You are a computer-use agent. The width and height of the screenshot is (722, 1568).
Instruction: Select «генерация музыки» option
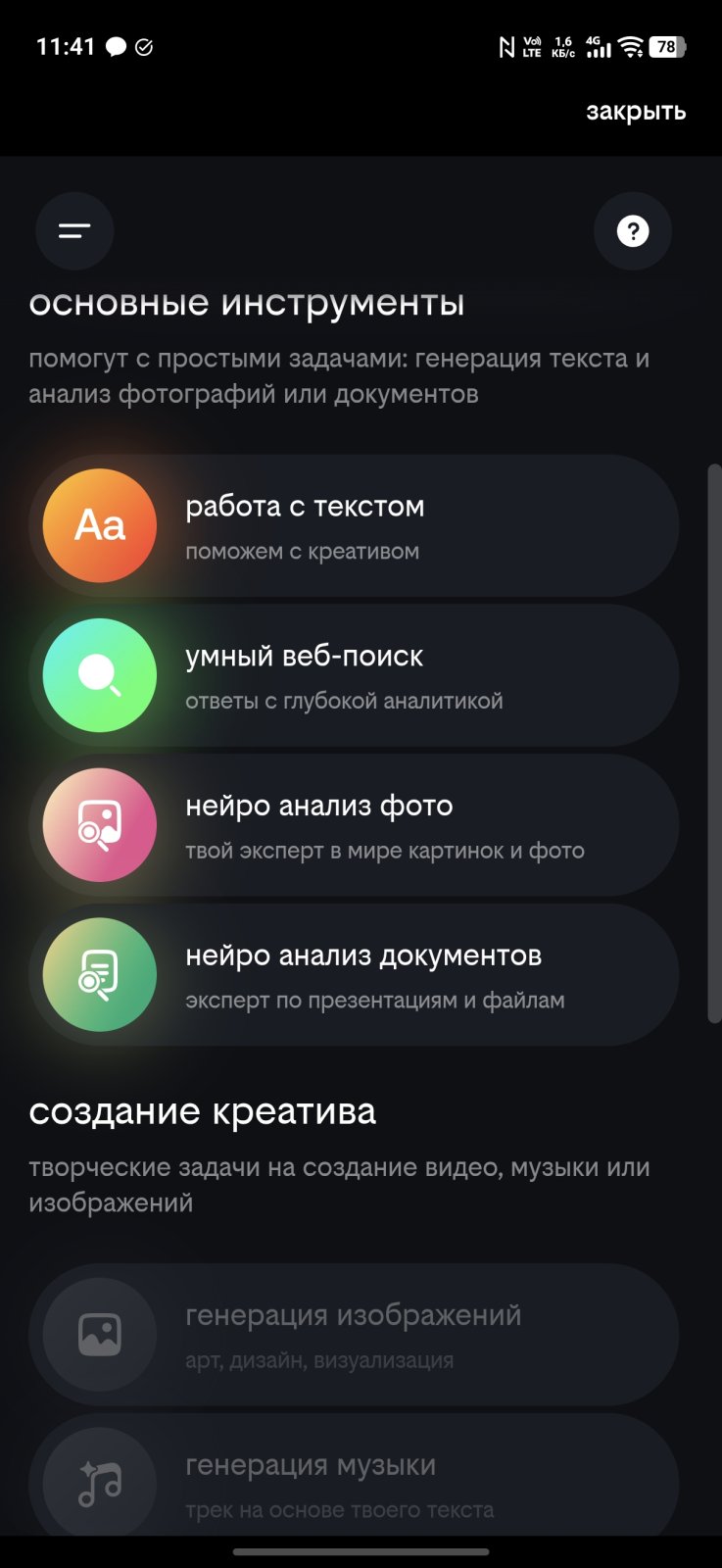click(354, 1482)
